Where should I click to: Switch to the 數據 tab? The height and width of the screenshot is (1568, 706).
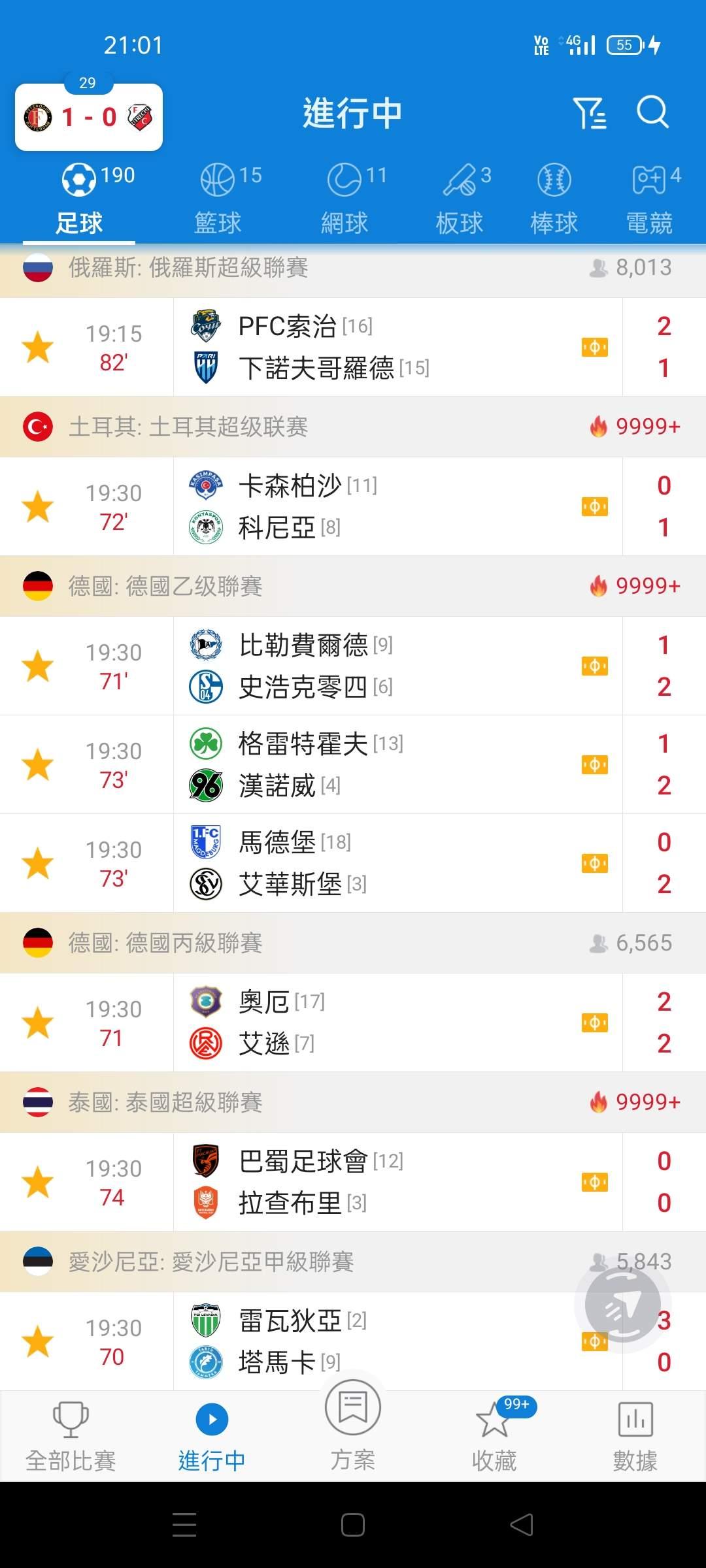[635, 1436]
